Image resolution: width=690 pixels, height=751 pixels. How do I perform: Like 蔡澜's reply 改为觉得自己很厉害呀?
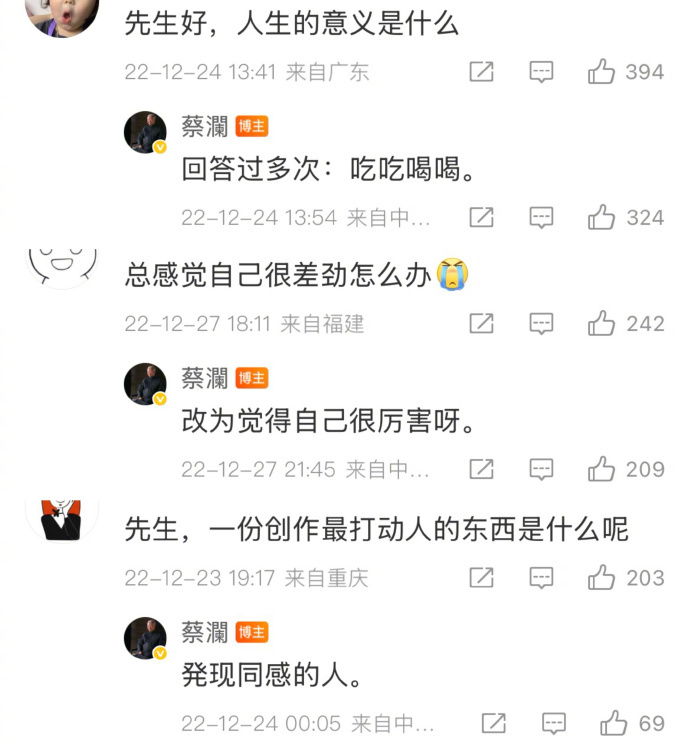coord(602,469)
